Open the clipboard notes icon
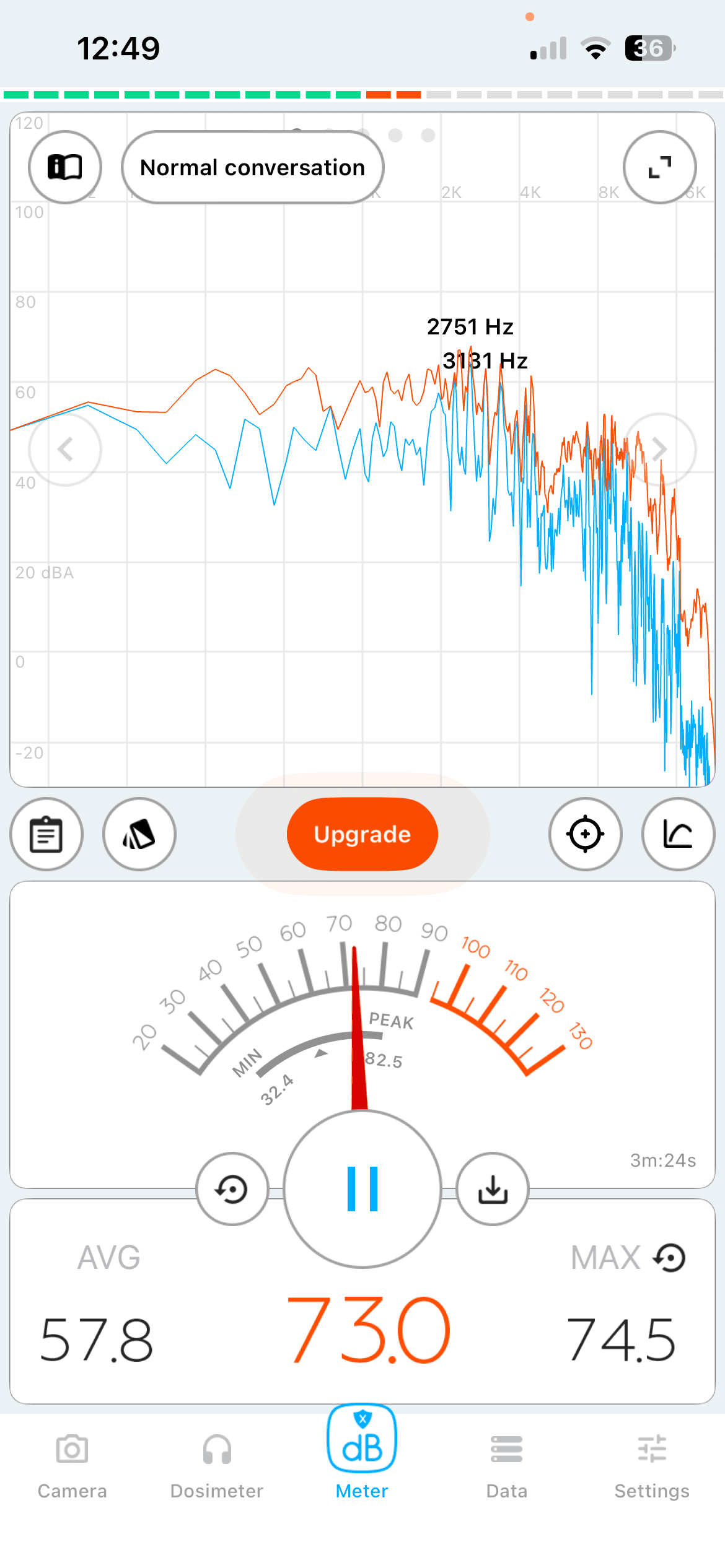 click(46, 834)
